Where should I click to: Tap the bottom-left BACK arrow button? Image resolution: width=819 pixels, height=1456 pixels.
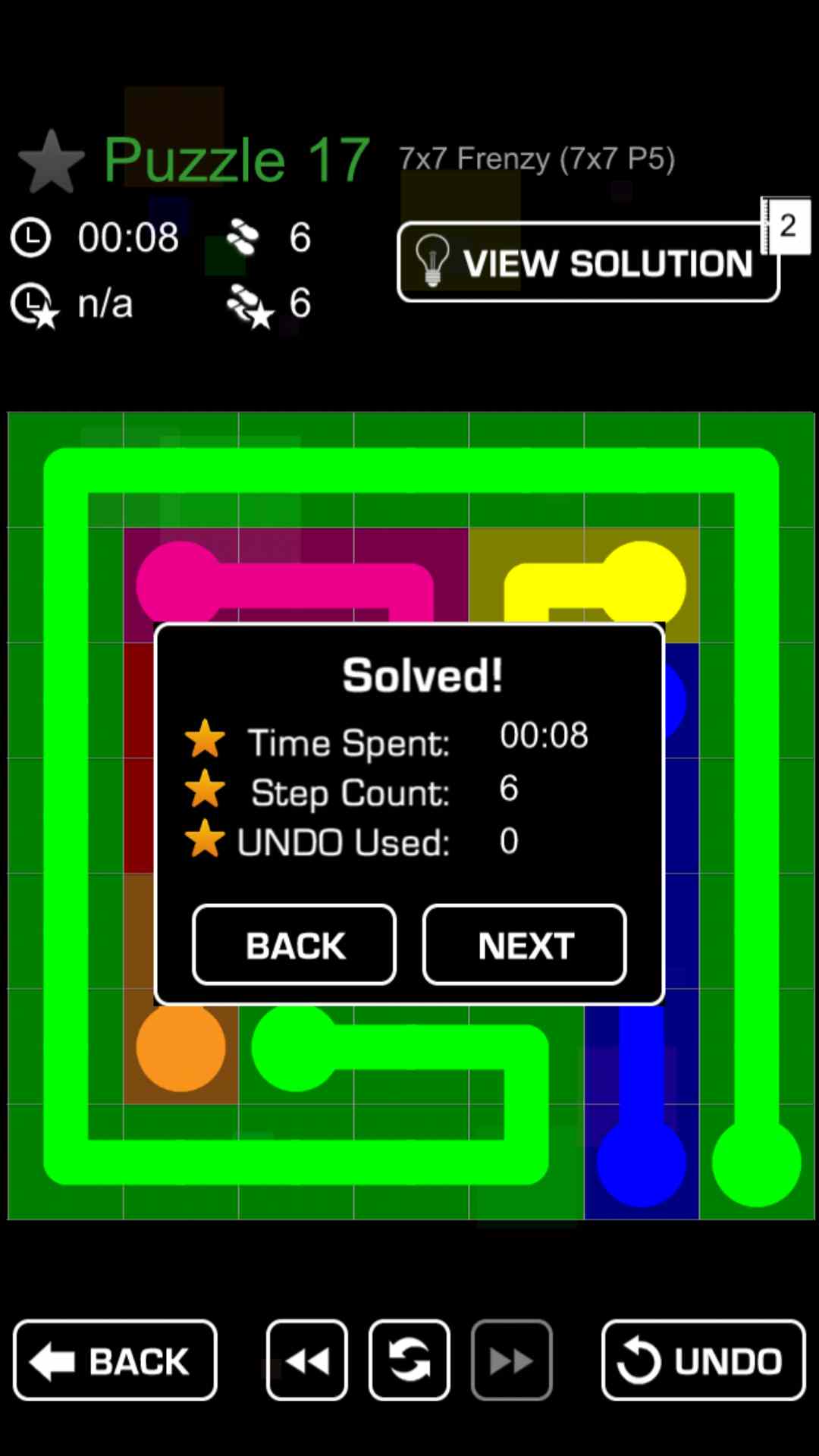coord(115,1360)
